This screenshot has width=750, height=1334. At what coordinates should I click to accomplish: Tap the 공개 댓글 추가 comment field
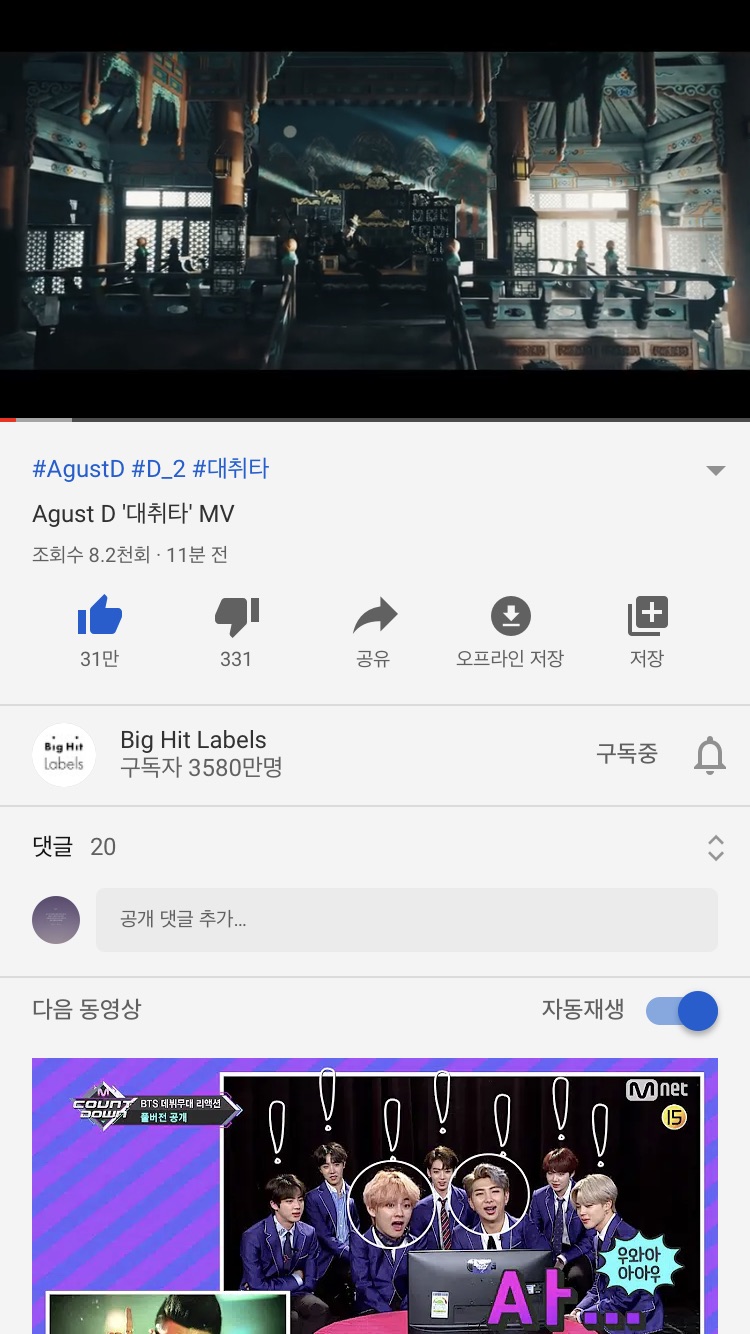[406, 919]
